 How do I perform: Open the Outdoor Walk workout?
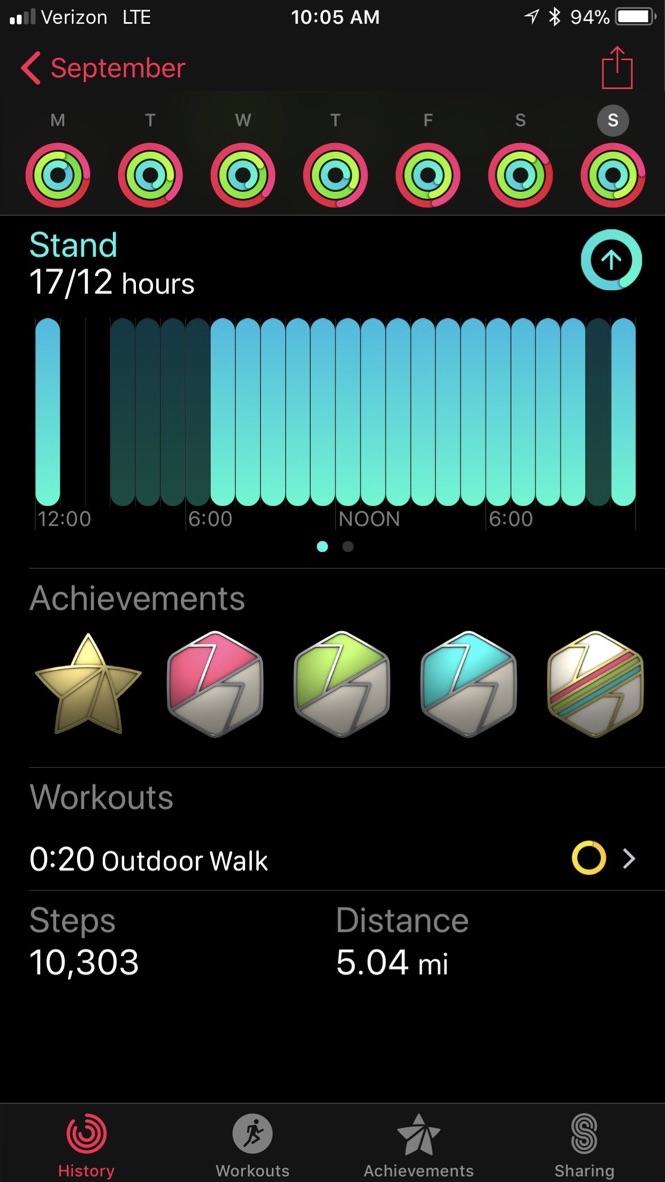(332, 859)
